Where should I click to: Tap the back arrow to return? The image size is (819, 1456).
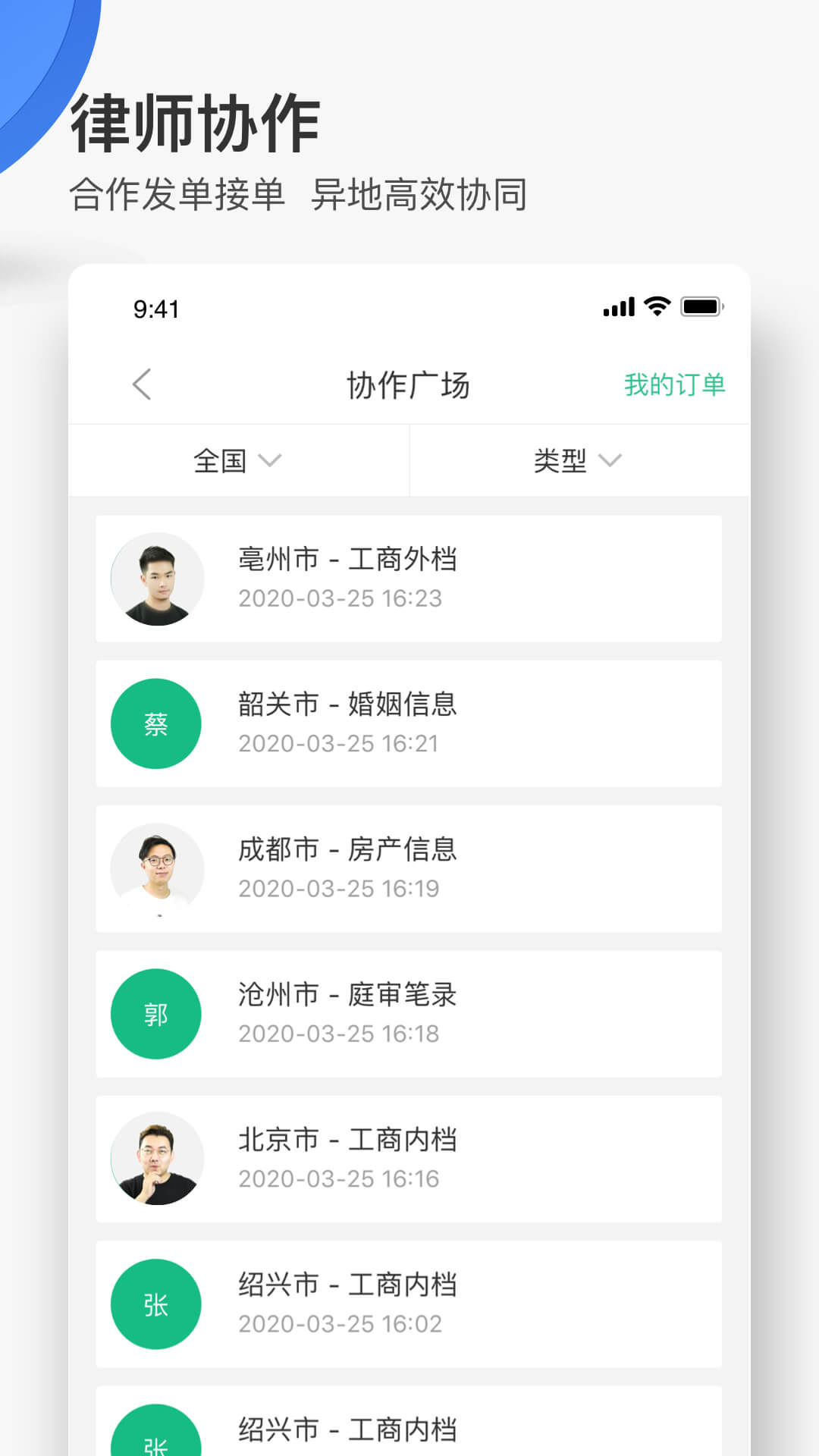141,384
